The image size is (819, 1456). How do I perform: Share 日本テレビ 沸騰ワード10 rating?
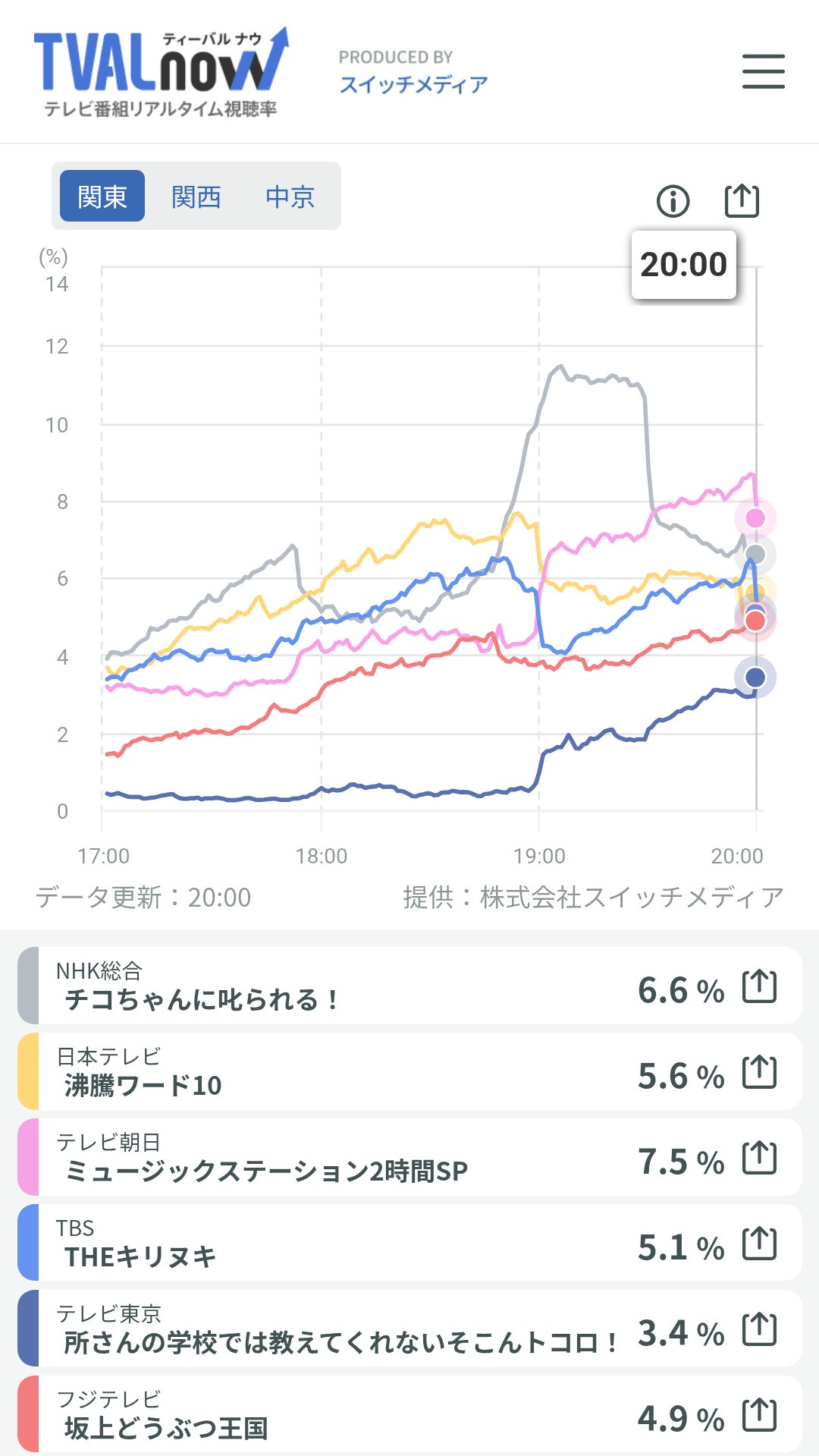759,1072
